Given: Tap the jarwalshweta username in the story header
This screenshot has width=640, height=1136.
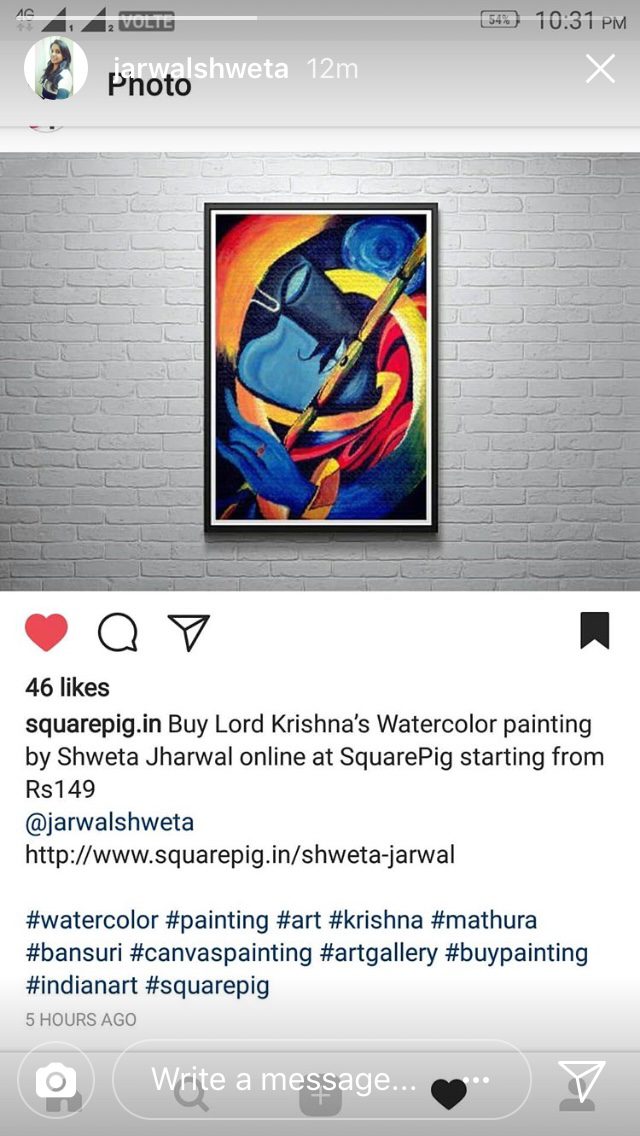Looking at the screenshot, I should [200, 68].
